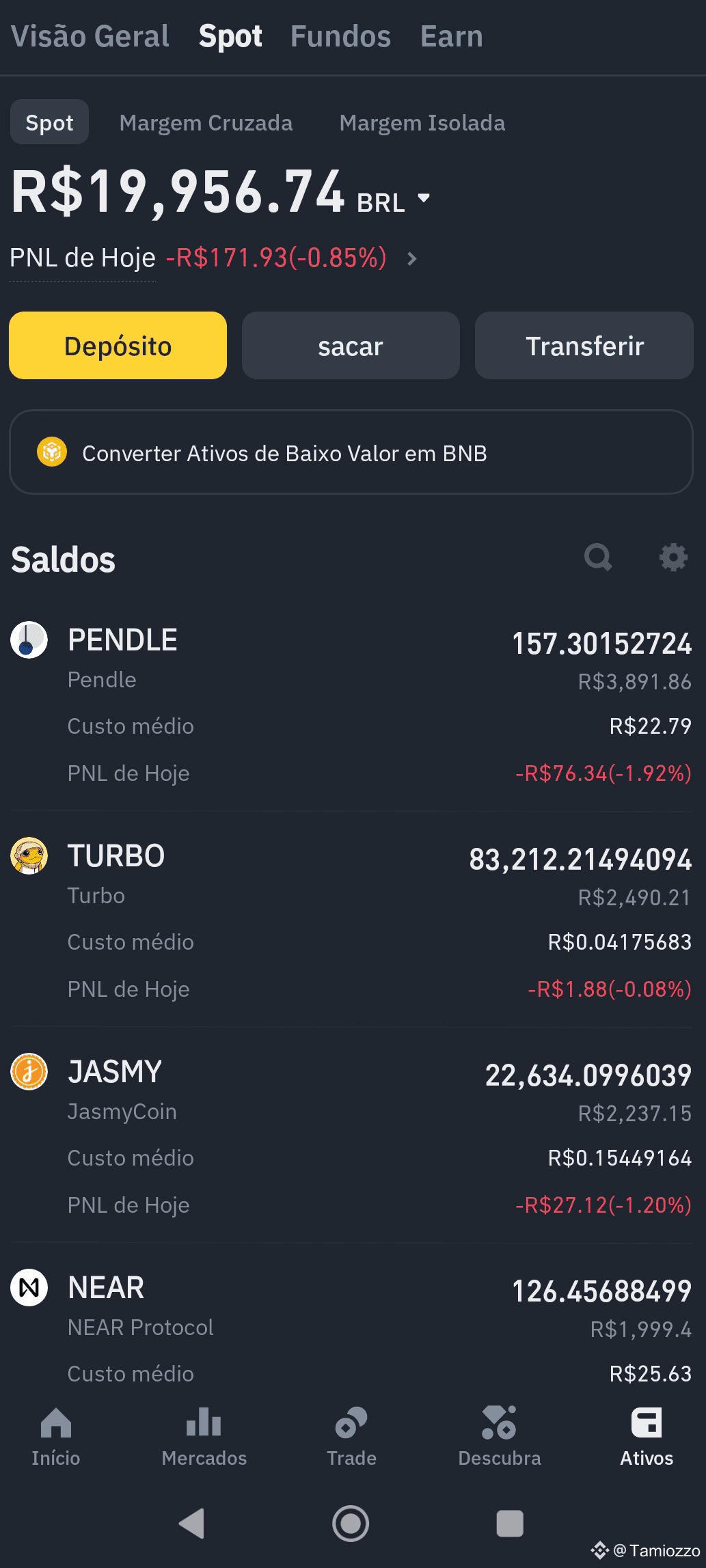Open the Saldos search icon
Image resolution: width=706 pixels, height=1568 pixels.
click(x=598, y=558)
